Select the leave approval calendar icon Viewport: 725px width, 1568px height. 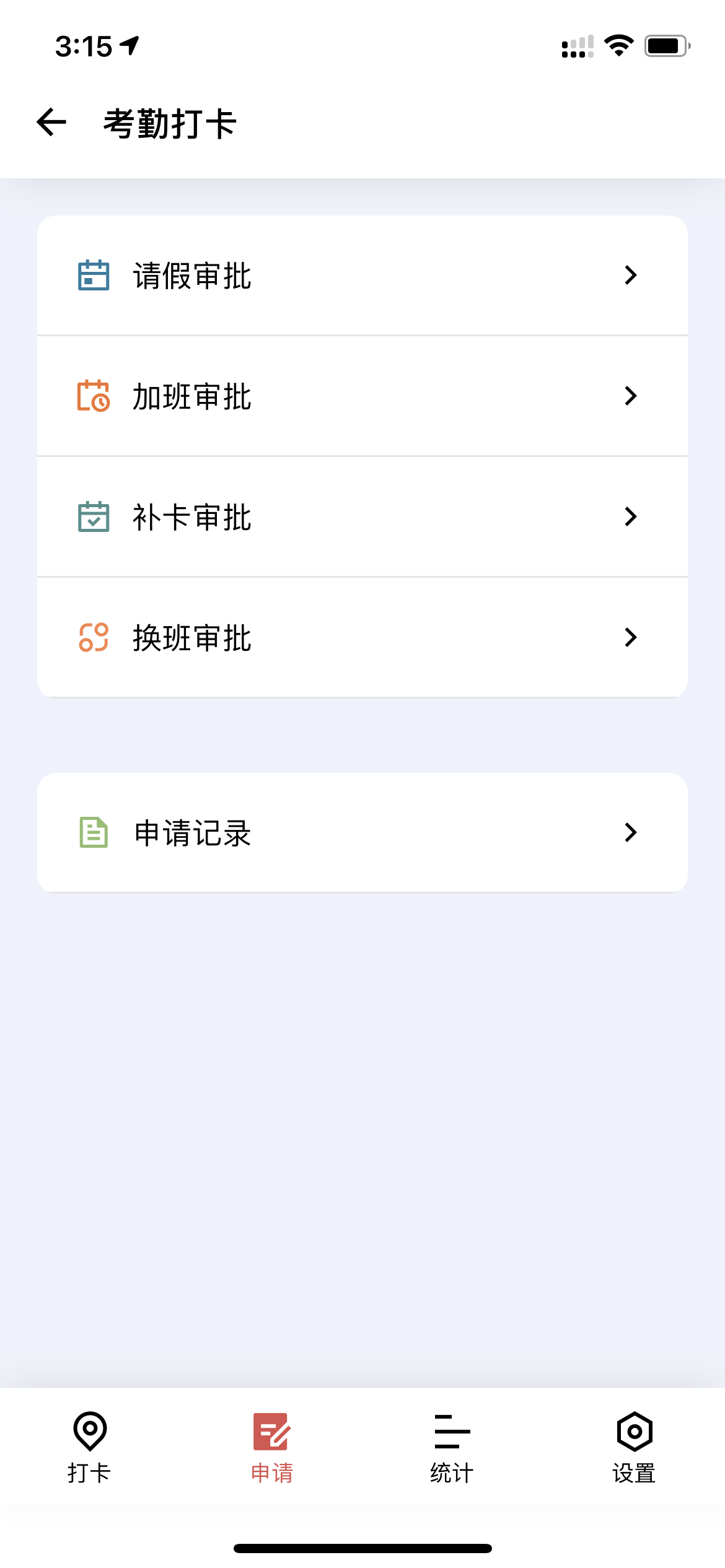point(93,274)
